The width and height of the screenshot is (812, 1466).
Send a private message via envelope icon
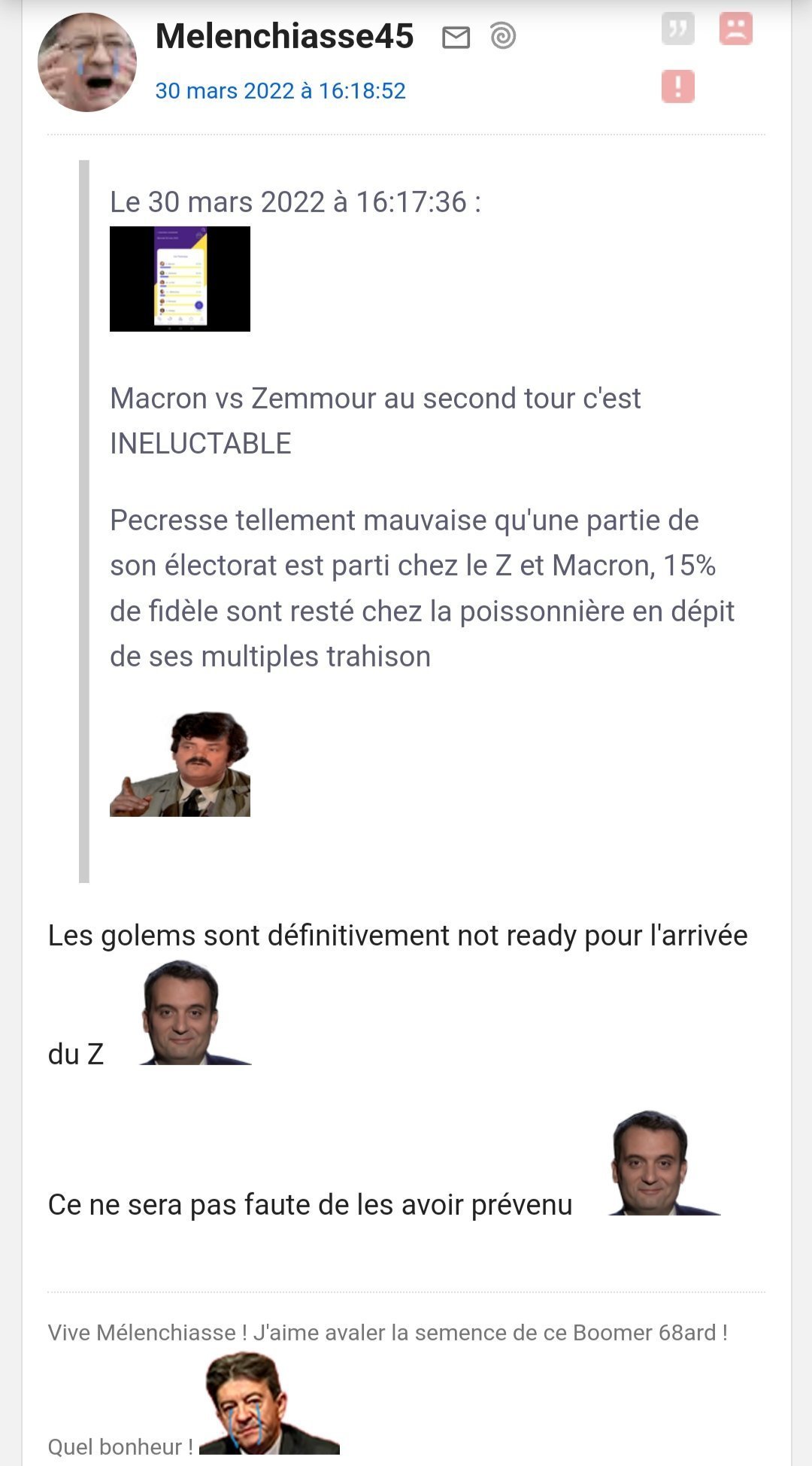pos(456,37)
